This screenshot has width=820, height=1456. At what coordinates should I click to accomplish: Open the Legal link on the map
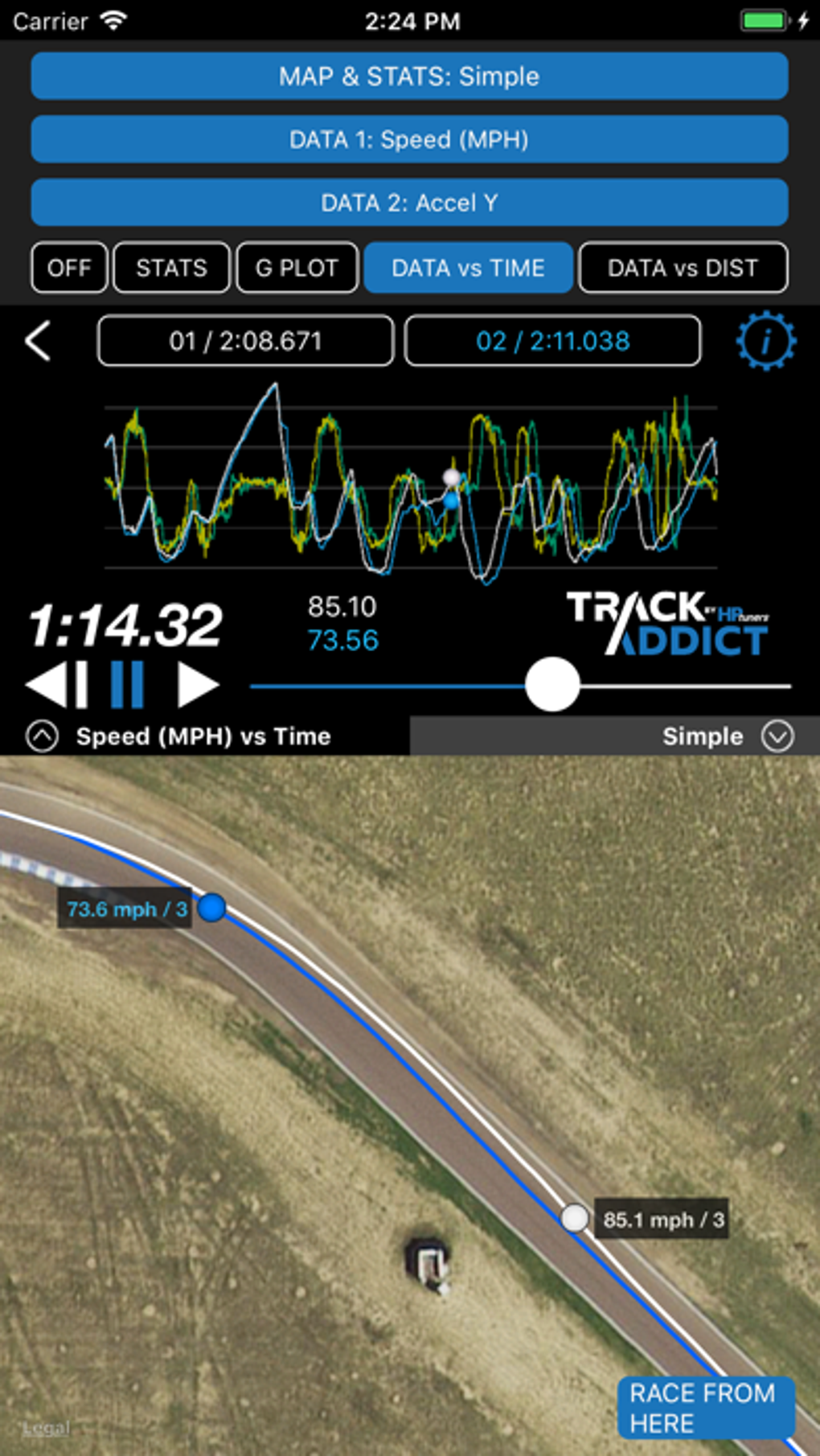coord(46,1428)
